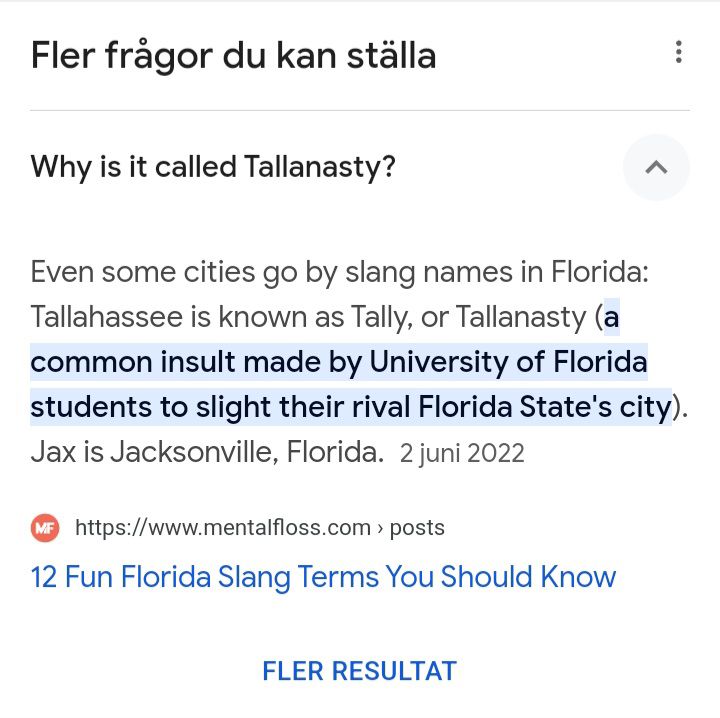Image resolution: width=720 pixels, height=718 pixels.
Task: Collapse the Tallanasty question
Action: click(656, 167)
